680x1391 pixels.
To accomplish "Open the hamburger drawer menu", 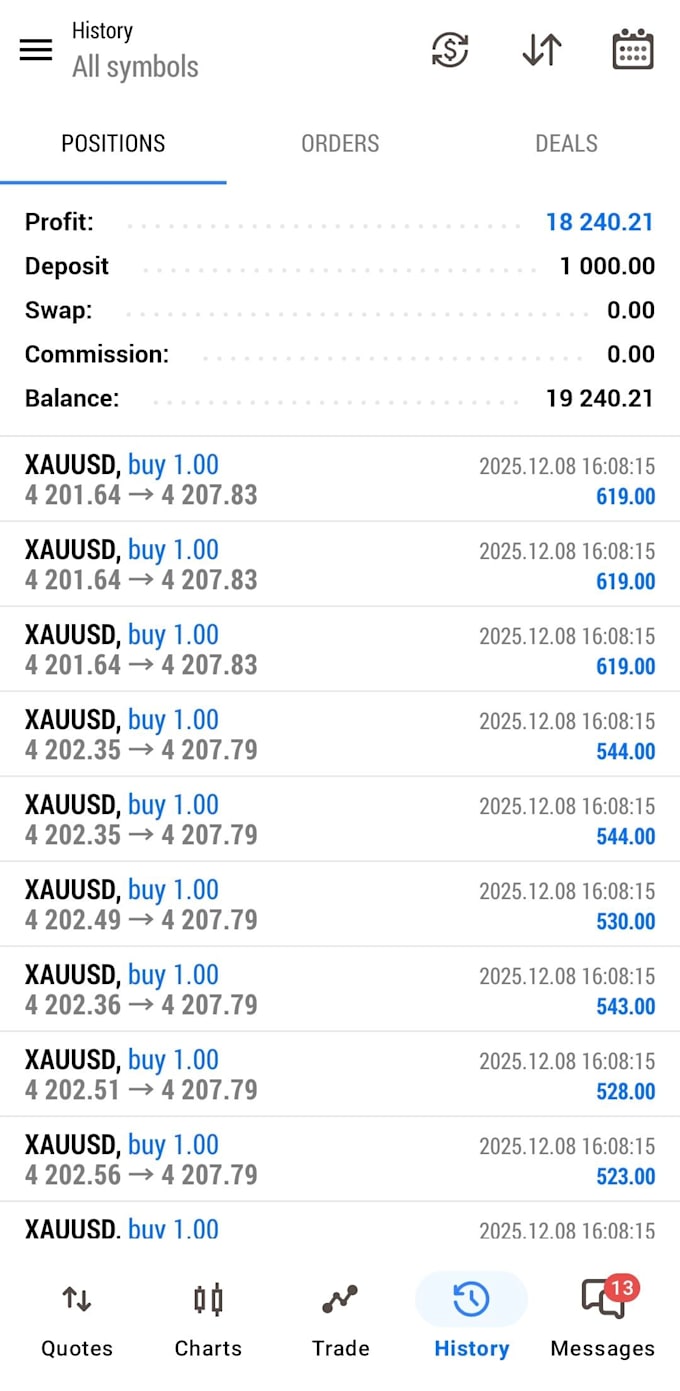I will tap(36, 50).
